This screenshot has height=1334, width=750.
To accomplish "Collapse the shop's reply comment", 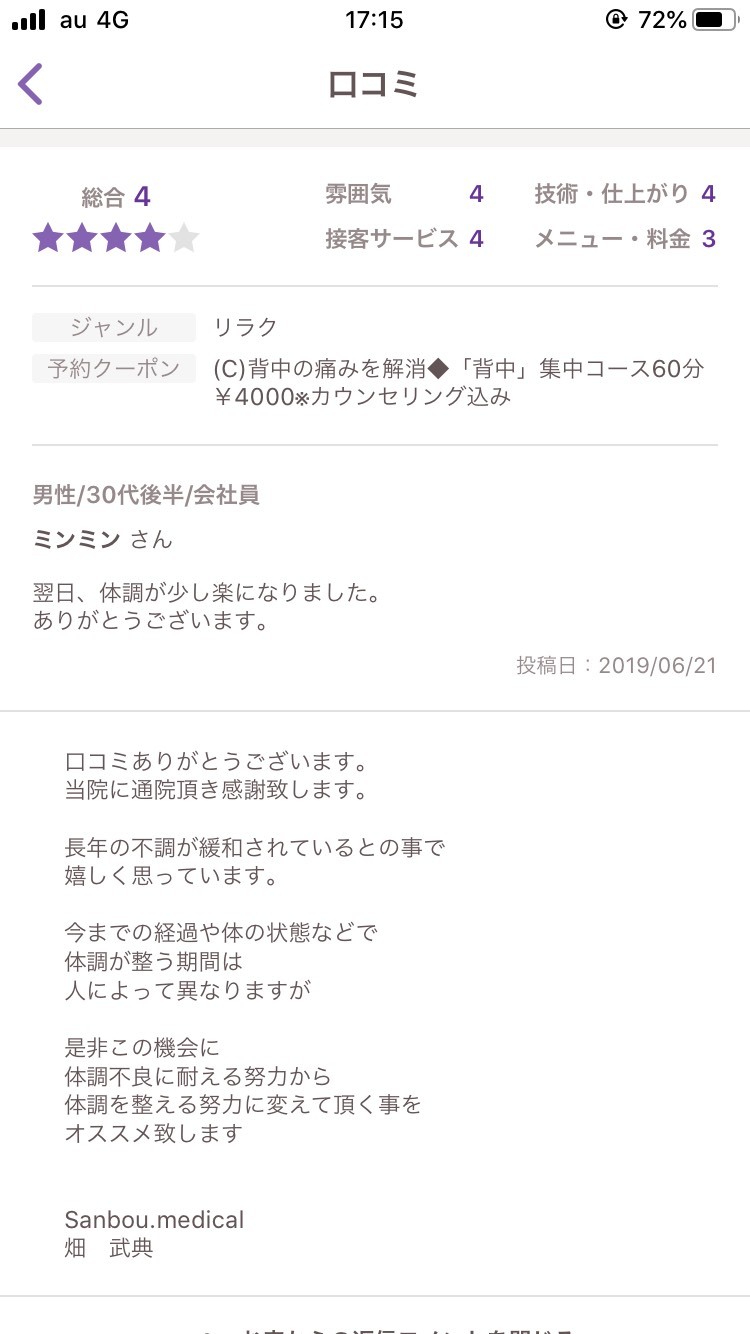I will click(390, 1325).
